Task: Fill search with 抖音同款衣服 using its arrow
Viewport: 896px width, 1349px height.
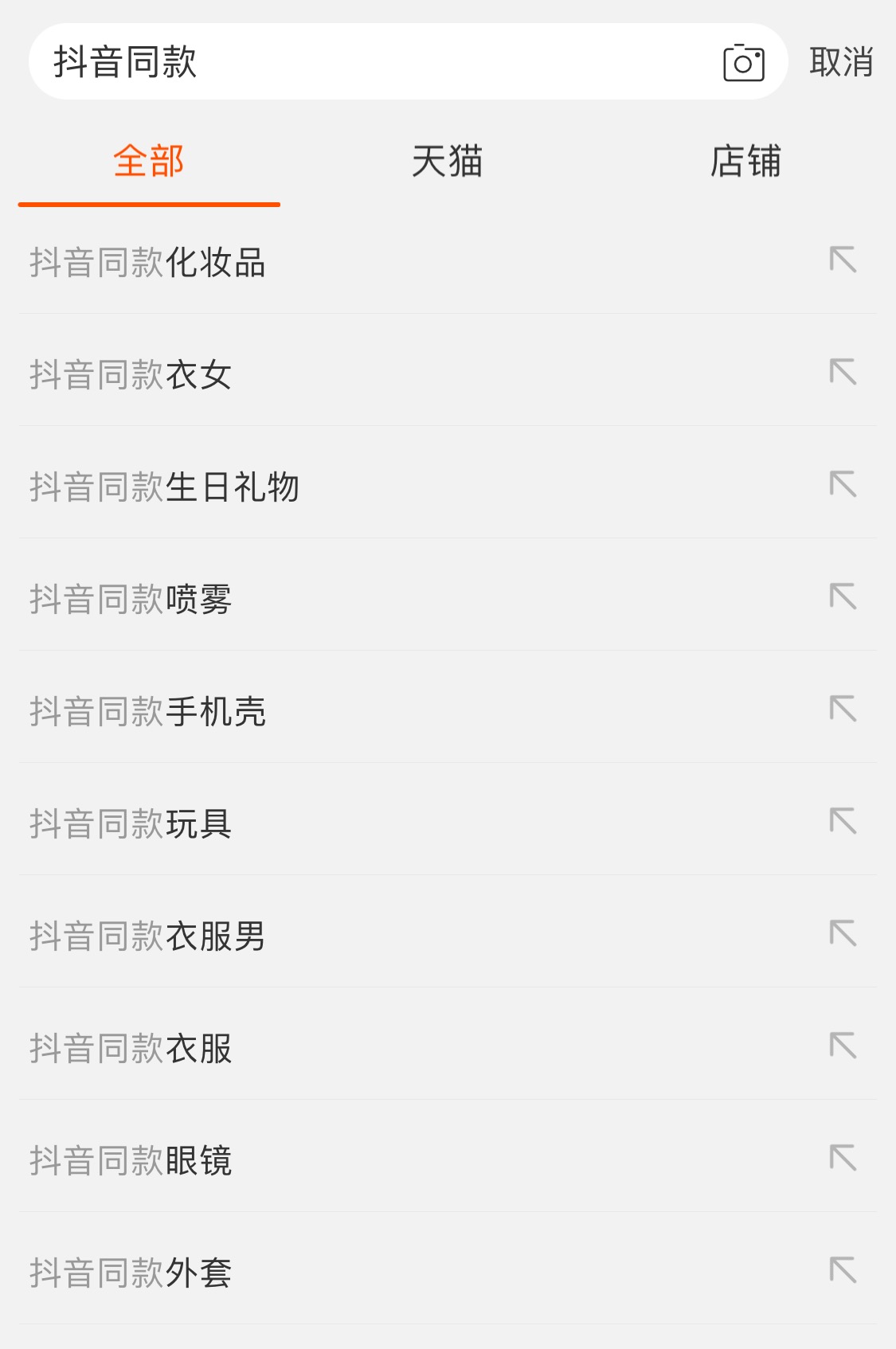Action: click(x=843, y=1046)
